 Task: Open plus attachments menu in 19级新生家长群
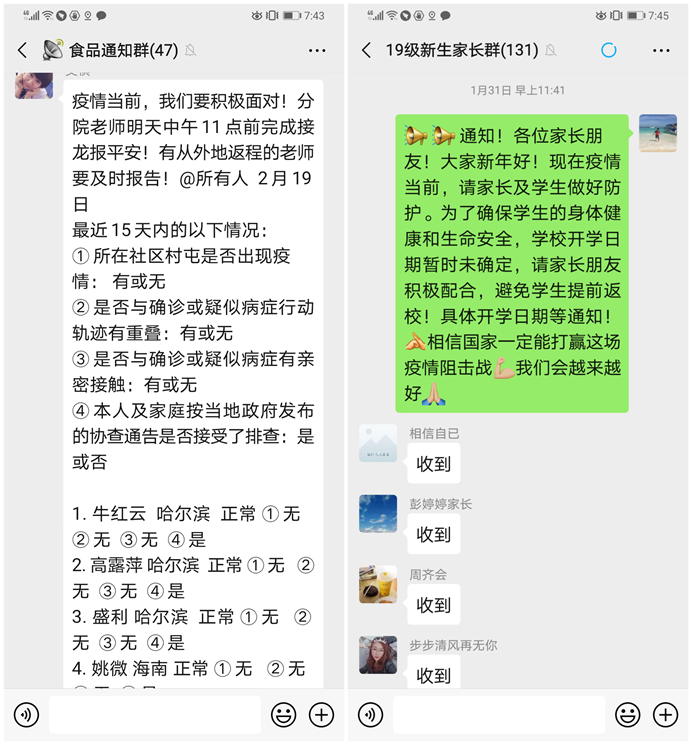pyautogui.click(x=665, y=715)
